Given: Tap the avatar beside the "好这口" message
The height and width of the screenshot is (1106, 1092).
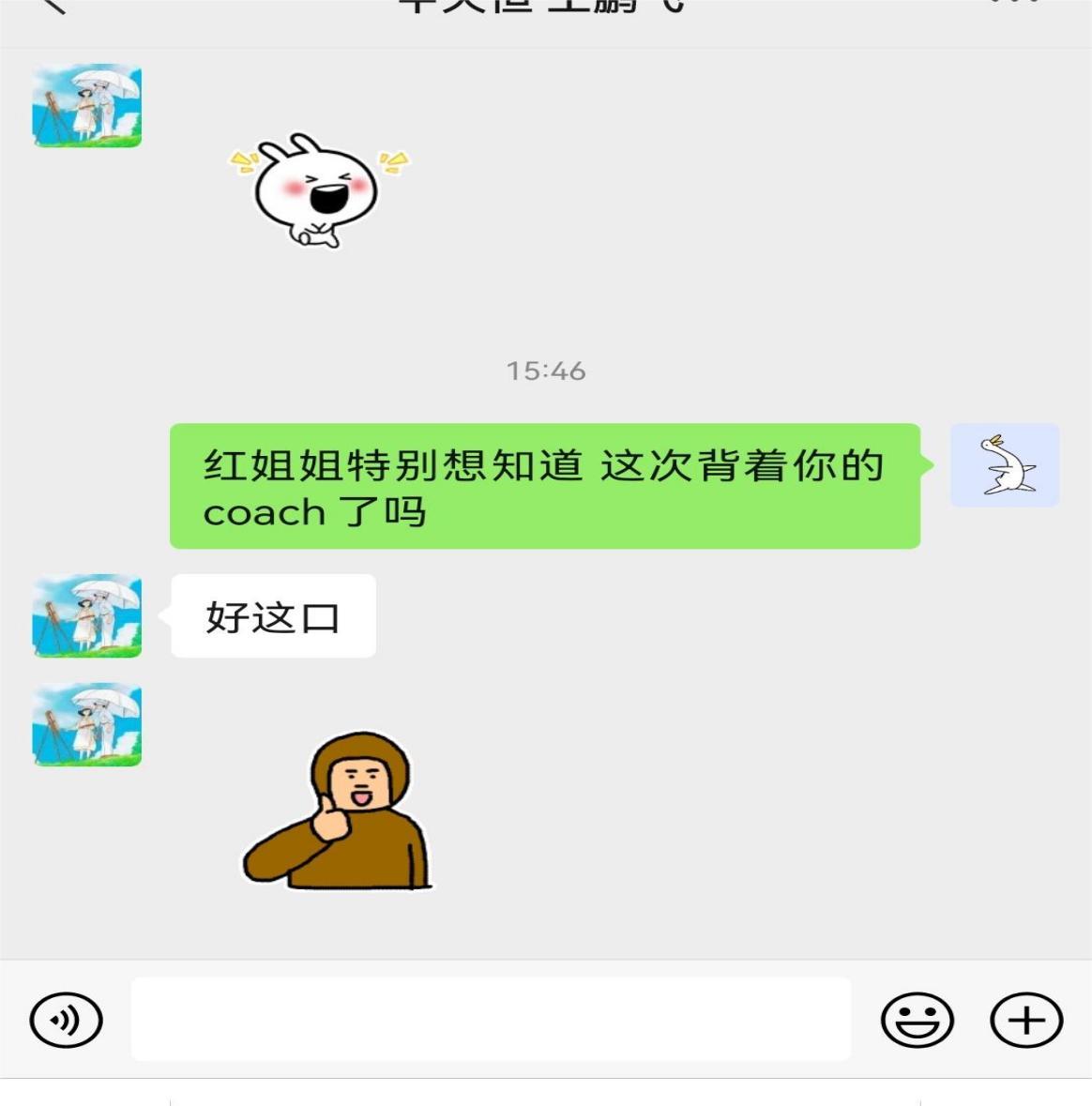Looking at the screenshot, I should 87,615.
